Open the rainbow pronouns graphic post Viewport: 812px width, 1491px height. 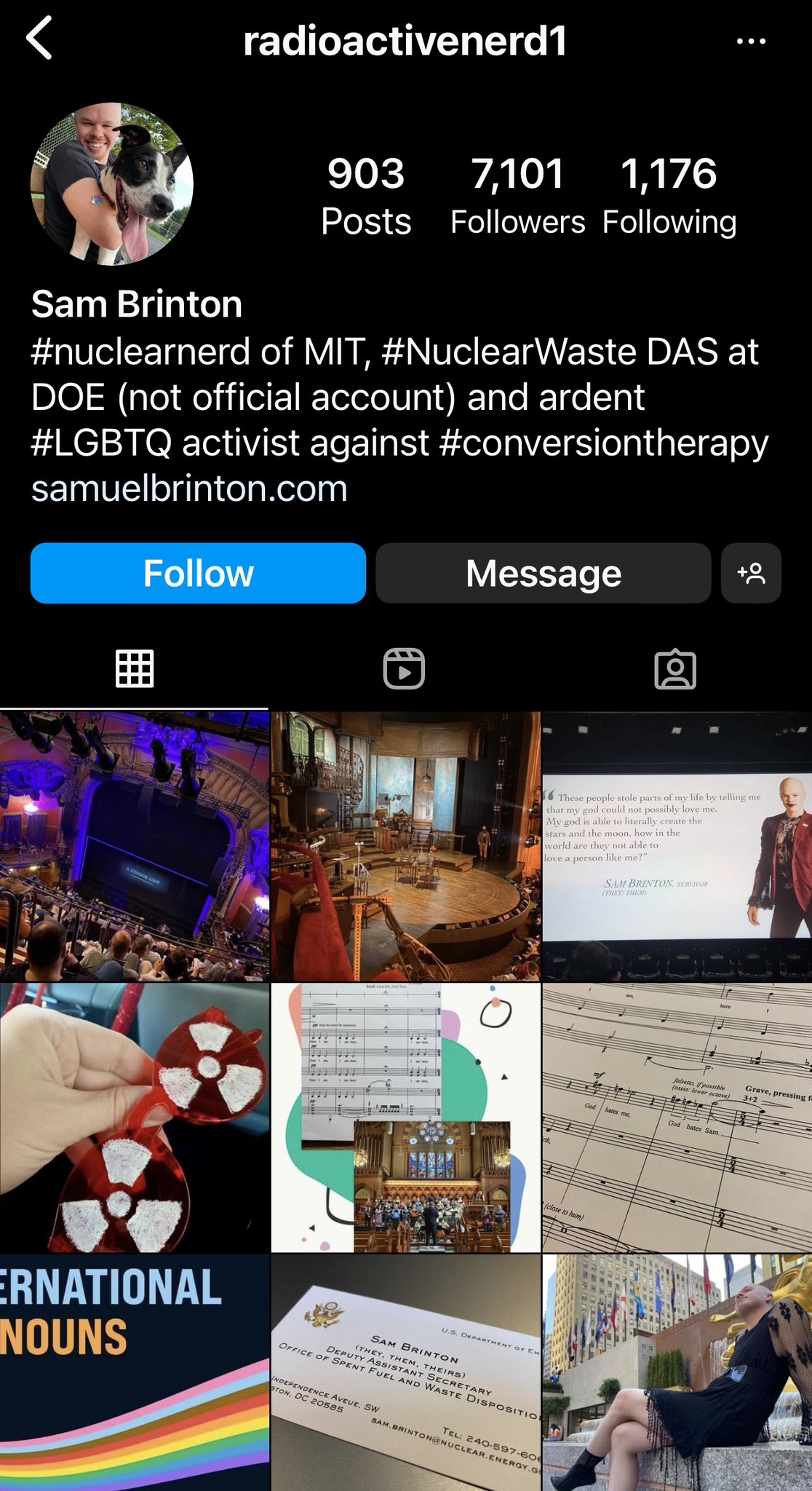tap(135, 1373)
